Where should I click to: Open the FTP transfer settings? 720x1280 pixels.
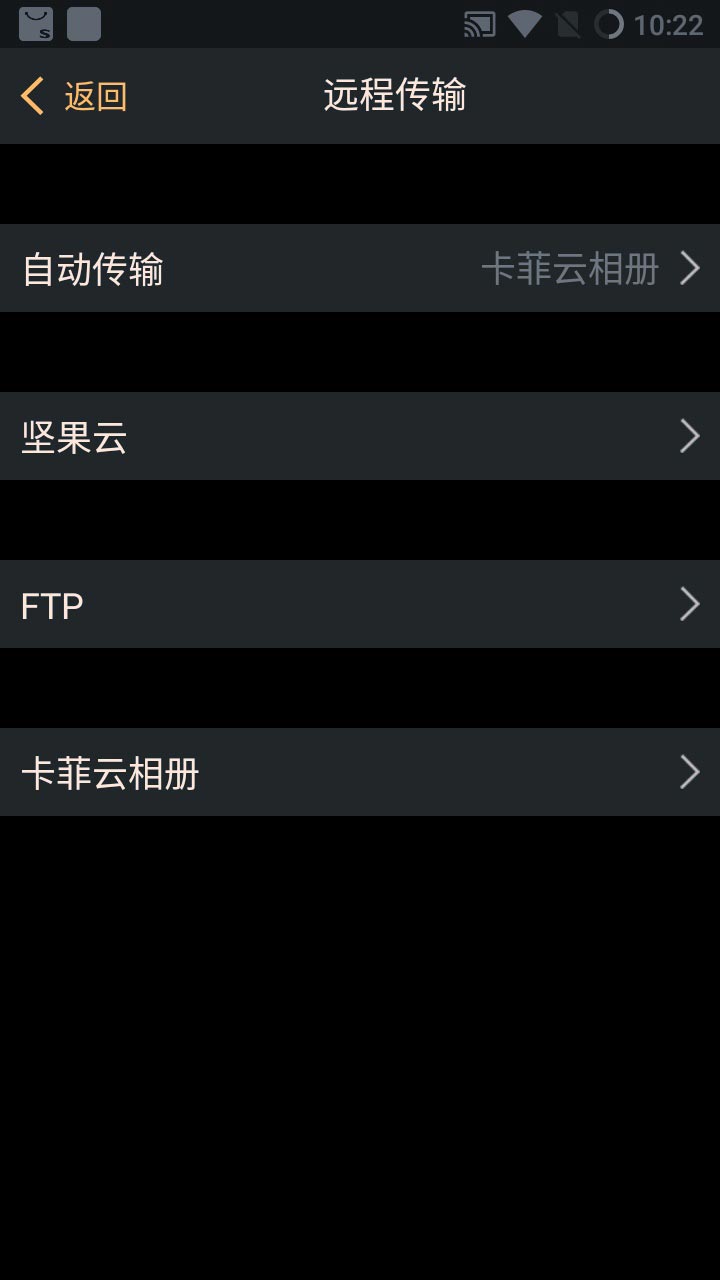point(360,604)
